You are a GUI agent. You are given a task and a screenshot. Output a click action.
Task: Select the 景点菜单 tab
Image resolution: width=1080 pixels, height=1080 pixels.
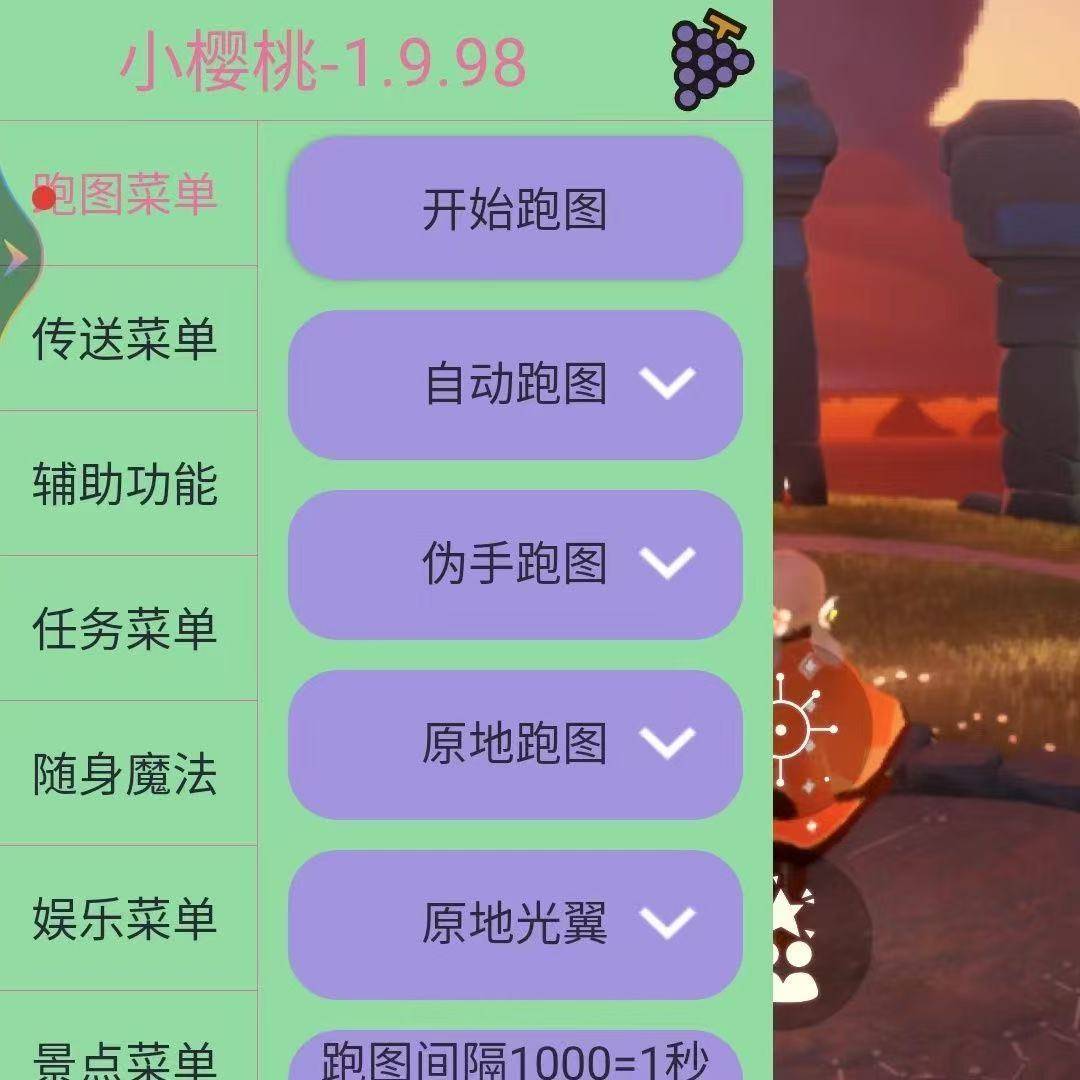click(125, 1055)
